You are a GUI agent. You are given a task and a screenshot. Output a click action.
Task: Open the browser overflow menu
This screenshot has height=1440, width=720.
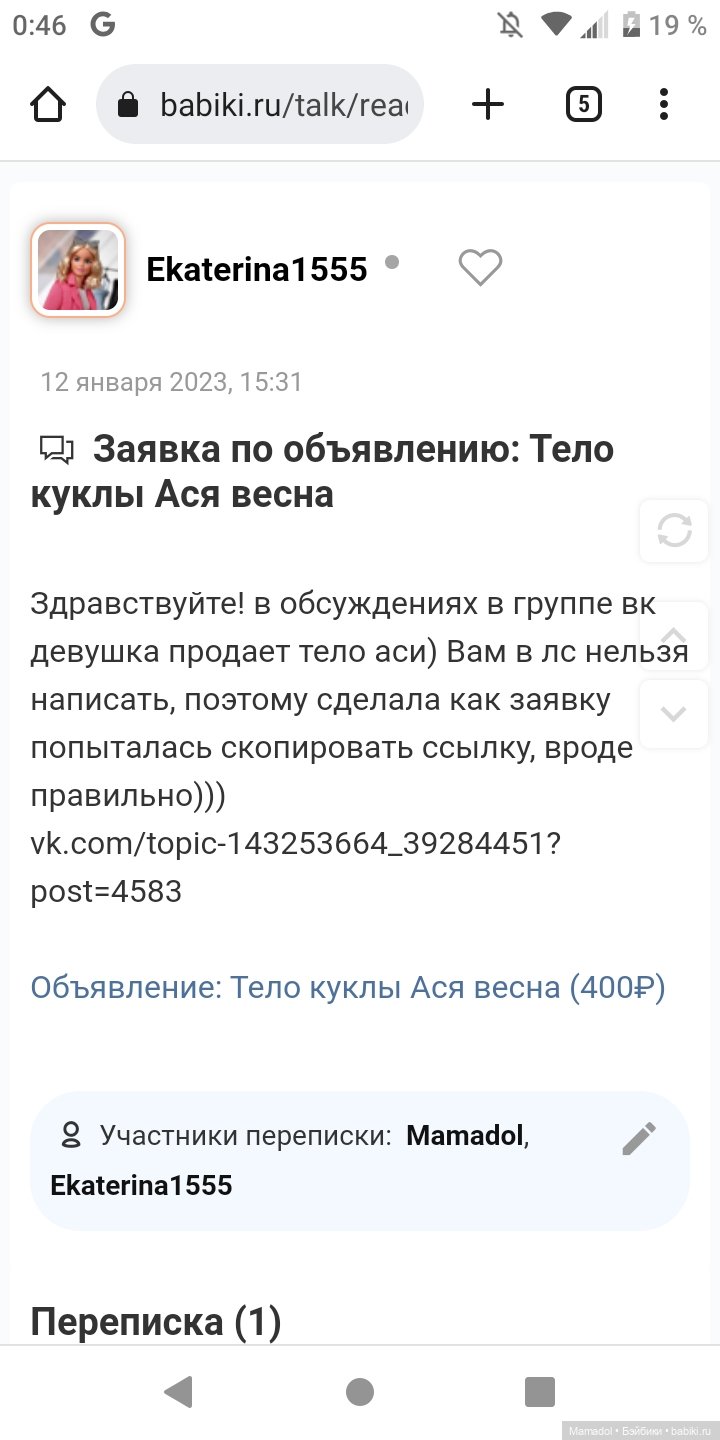pyautogui.click(x=664, y=104)
